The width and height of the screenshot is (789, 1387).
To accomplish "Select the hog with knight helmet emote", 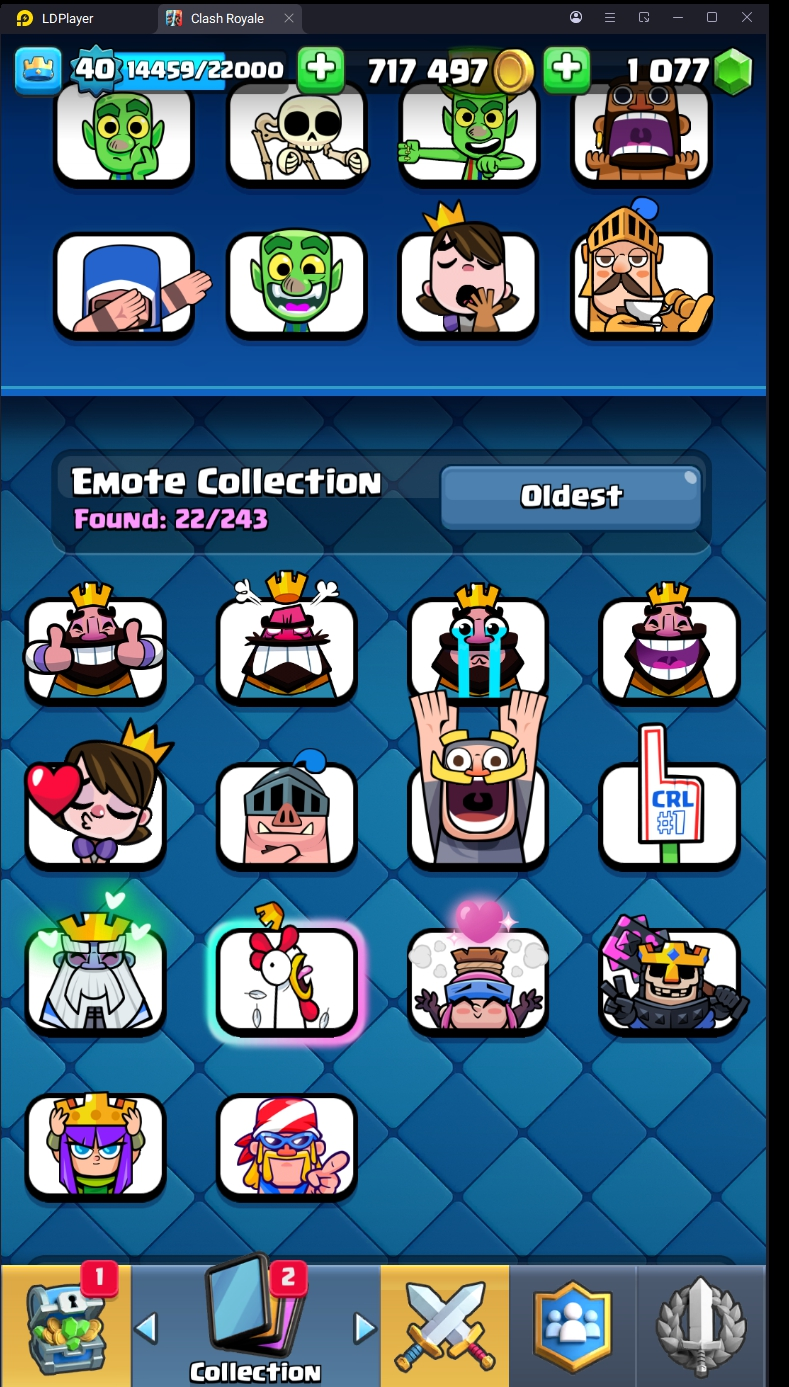I will pyautogui.click(x=287, y=812).
